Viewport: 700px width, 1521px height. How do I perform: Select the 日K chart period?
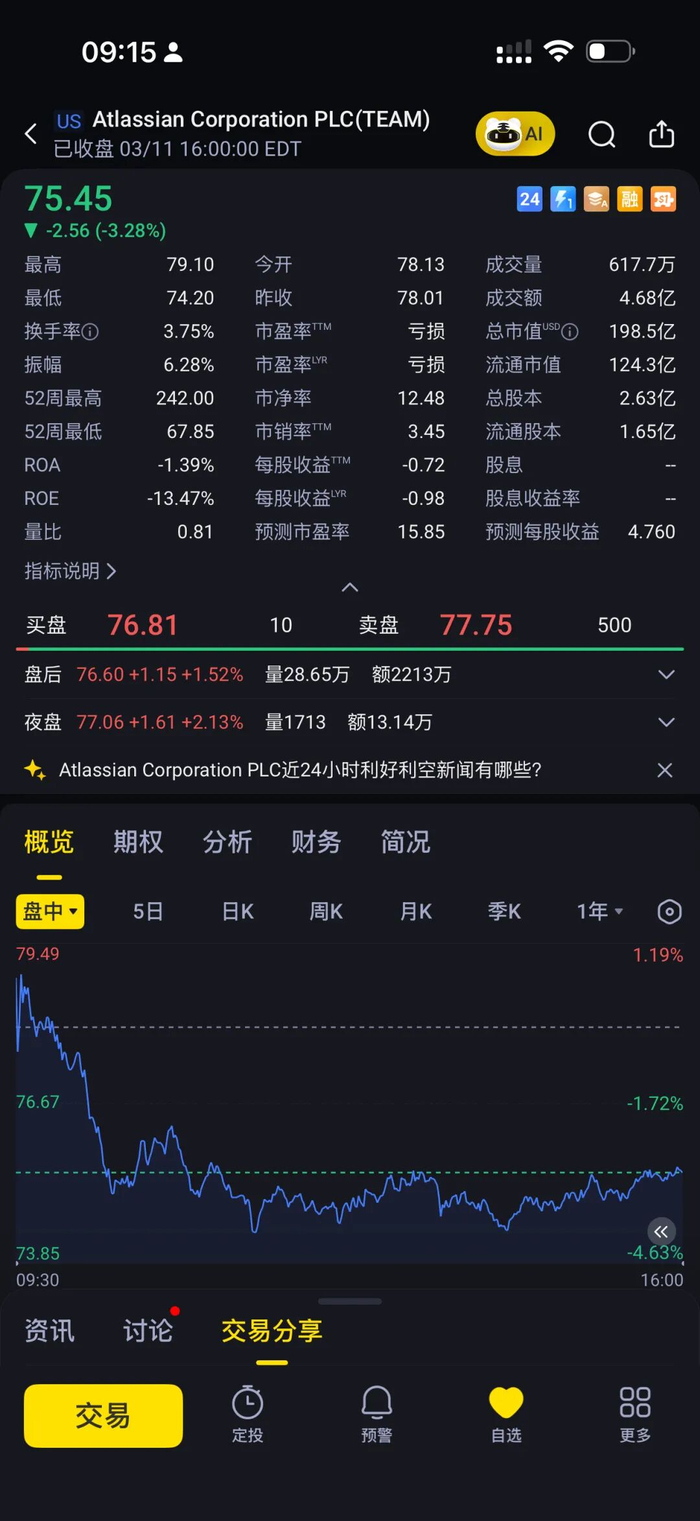(237, 911)
